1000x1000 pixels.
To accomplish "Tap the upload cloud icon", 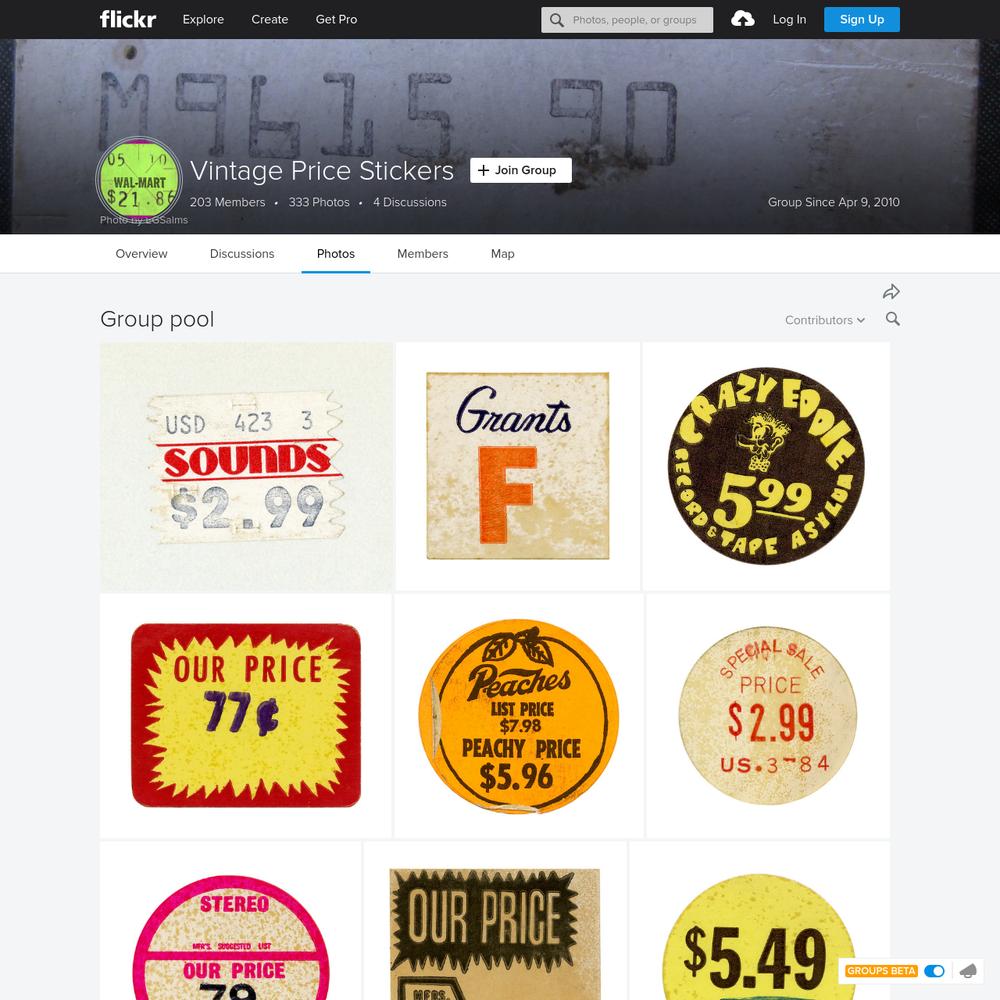I will pos(742,19).
